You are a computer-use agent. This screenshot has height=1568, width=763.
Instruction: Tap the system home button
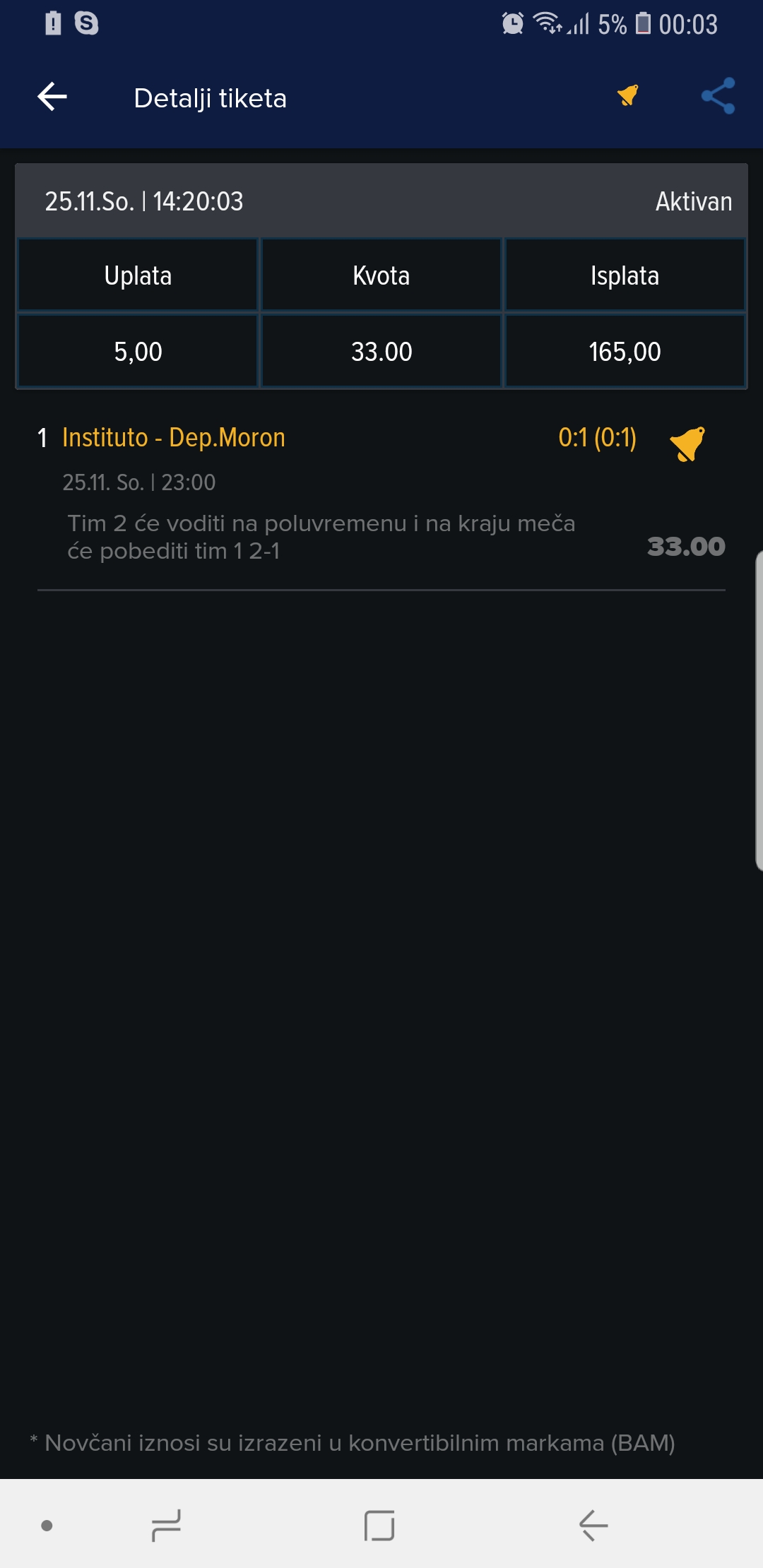pyautogui.click(x=379, y=1526)
